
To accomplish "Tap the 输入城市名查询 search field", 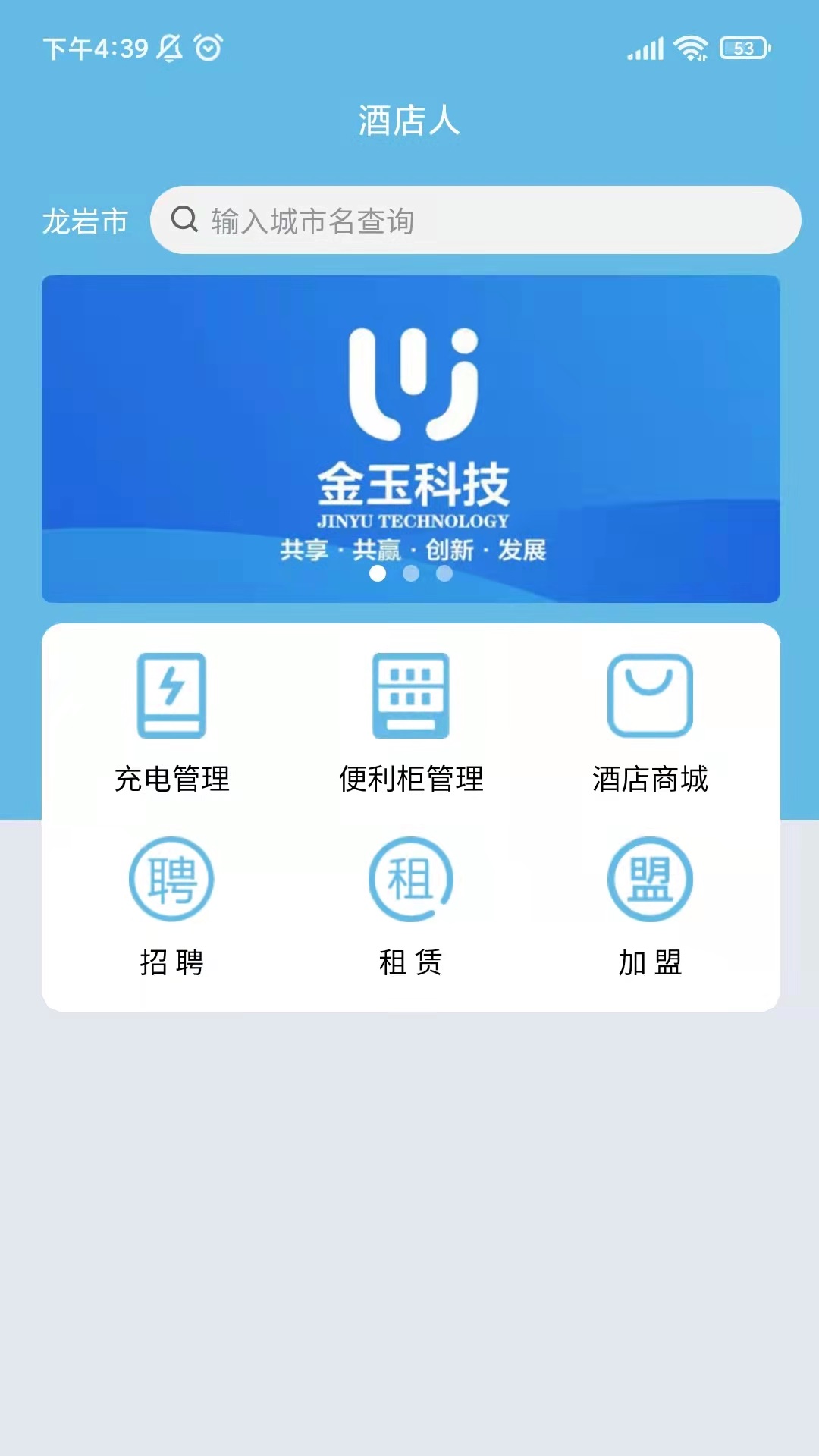I will (x=475, y=221).
